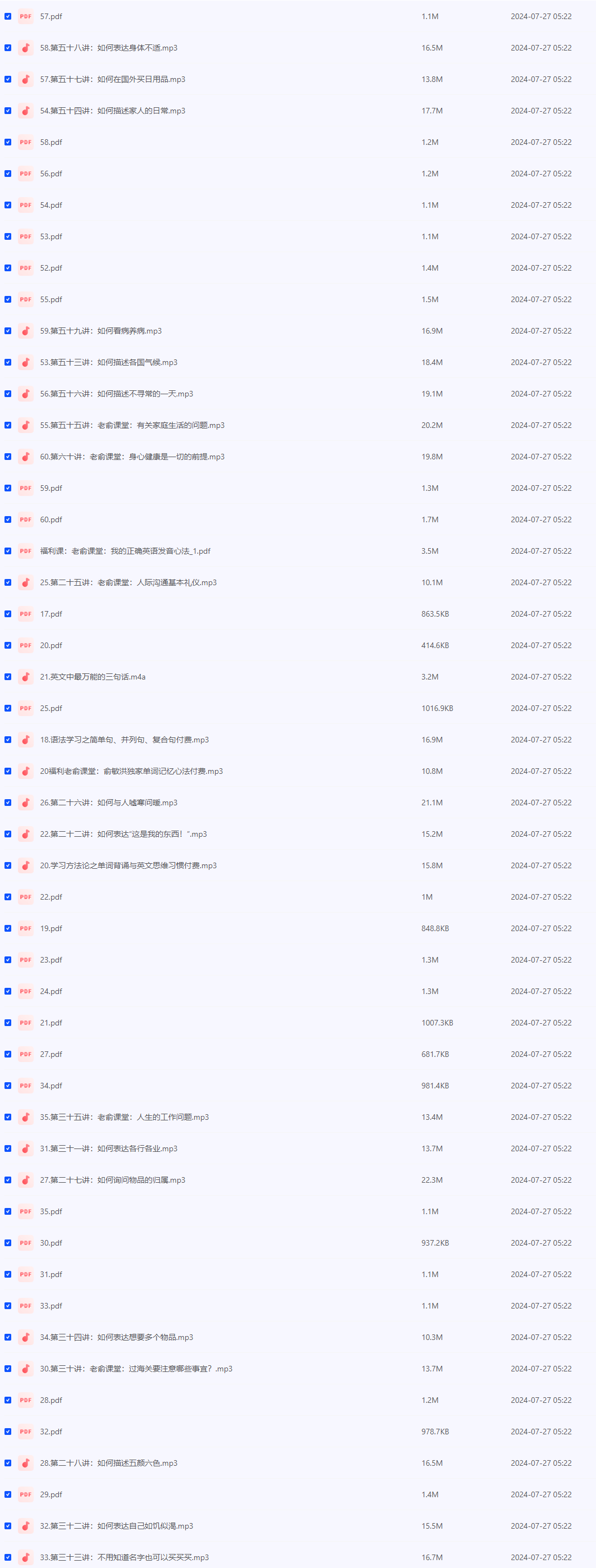This screenshot has height=1568, width=596.
Task: Uncheck 53.第五十三讲：如何描述各国气候.mp3
Action: coord(8,362)
